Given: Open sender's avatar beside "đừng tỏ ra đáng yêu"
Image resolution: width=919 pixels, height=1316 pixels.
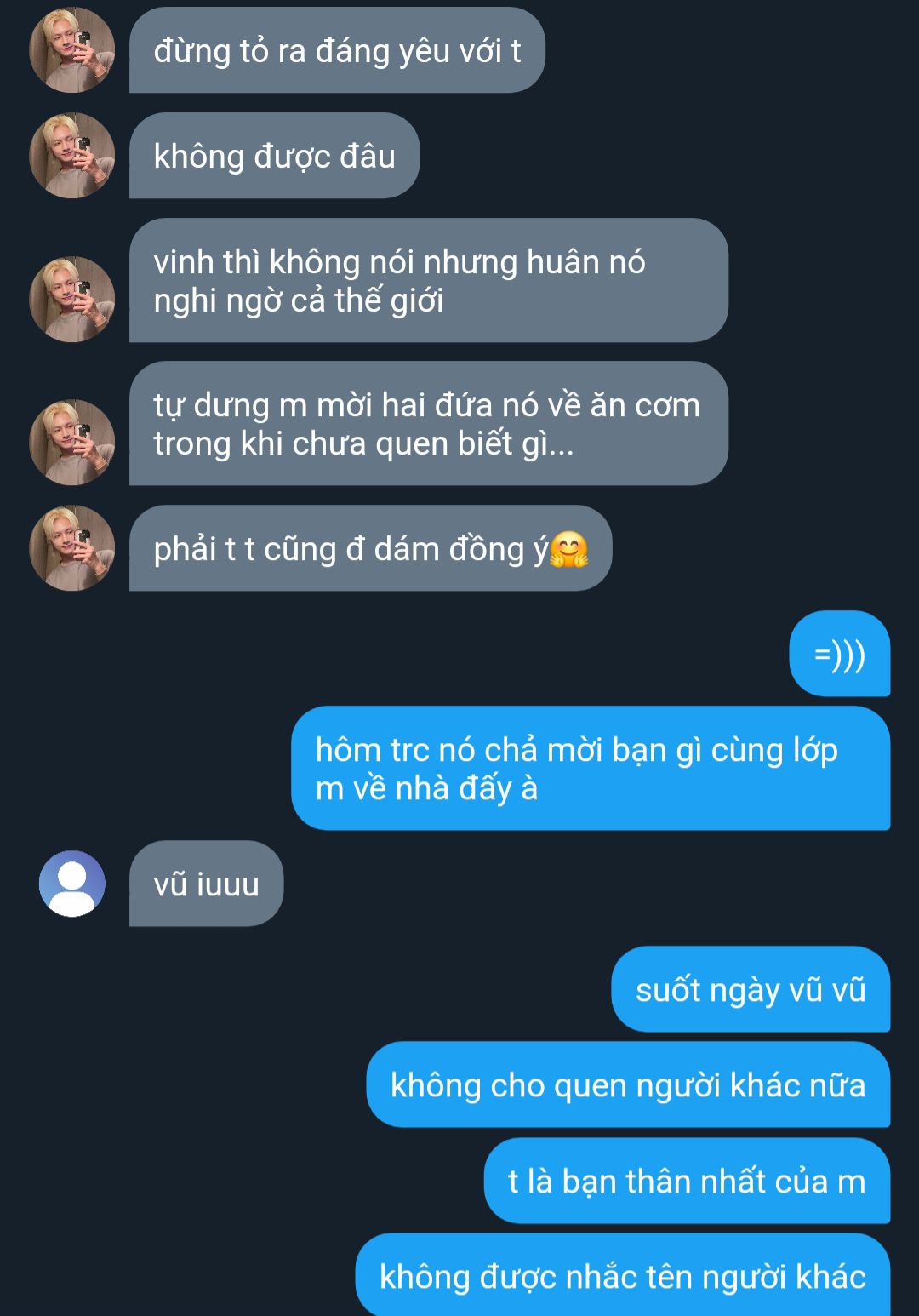Looking at the screenshot, I should 72,50.
